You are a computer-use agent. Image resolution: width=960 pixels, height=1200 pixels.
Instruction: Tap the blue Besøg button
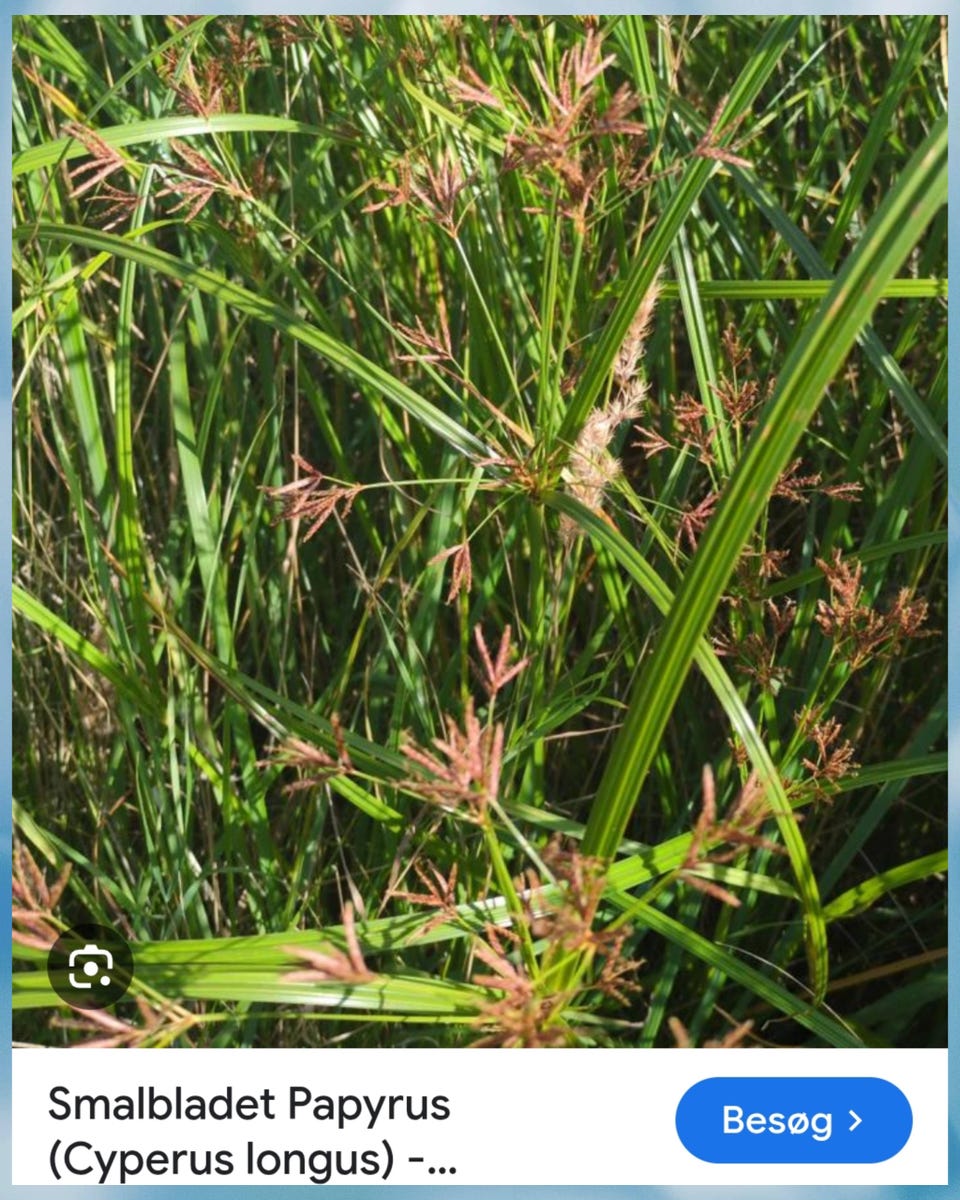point(793,1120)
